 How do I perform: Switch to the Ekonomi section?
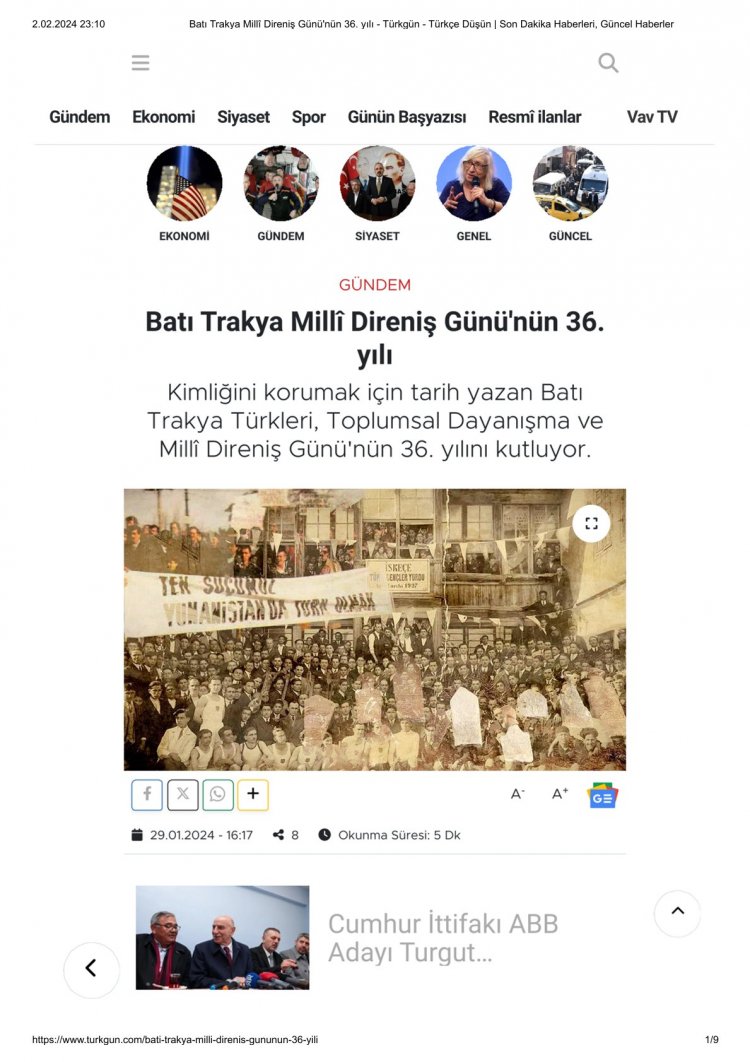click(163, 117)
